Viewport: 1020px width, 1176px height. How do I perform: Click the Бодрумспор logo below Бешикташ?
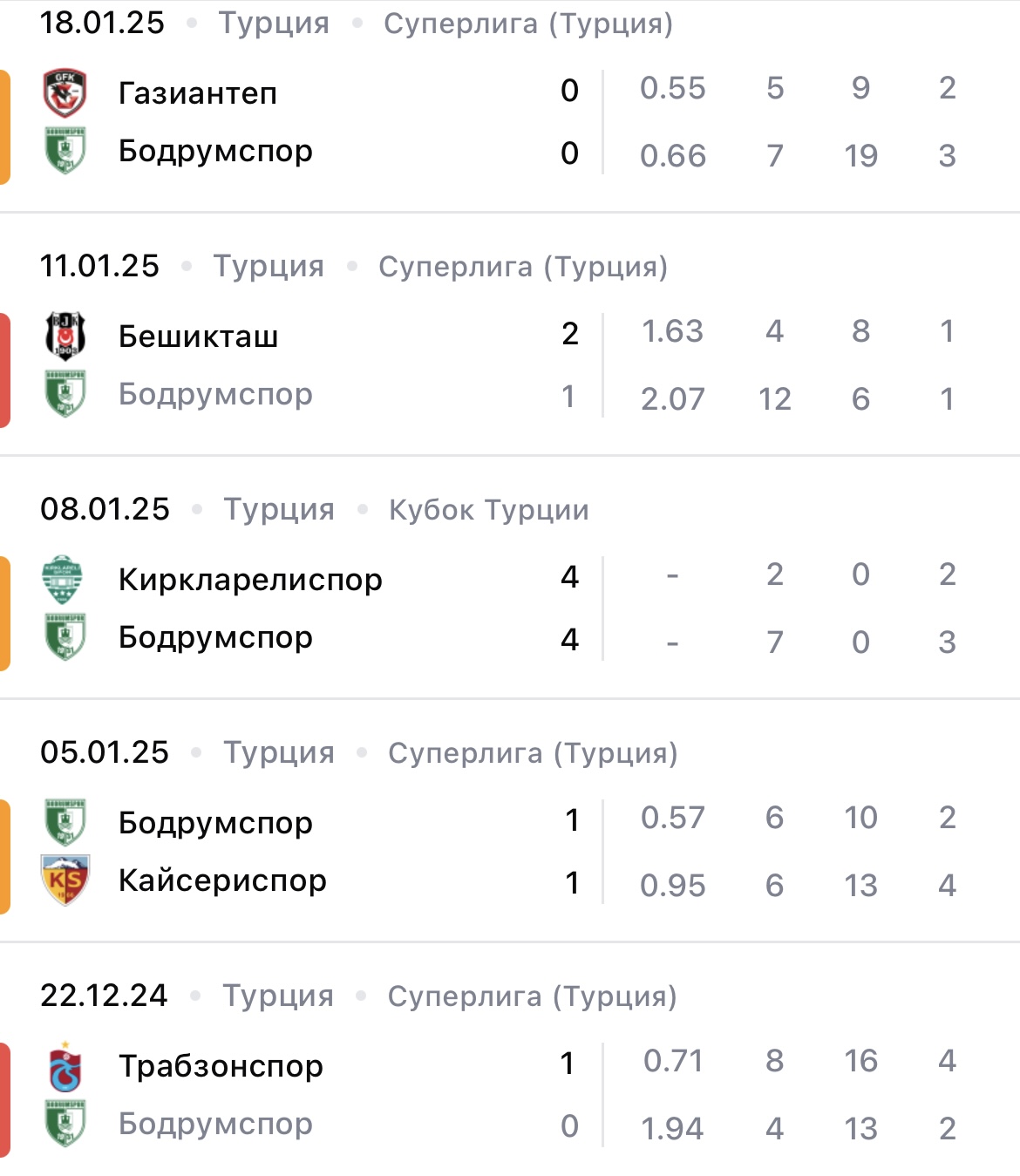(65, 394)
